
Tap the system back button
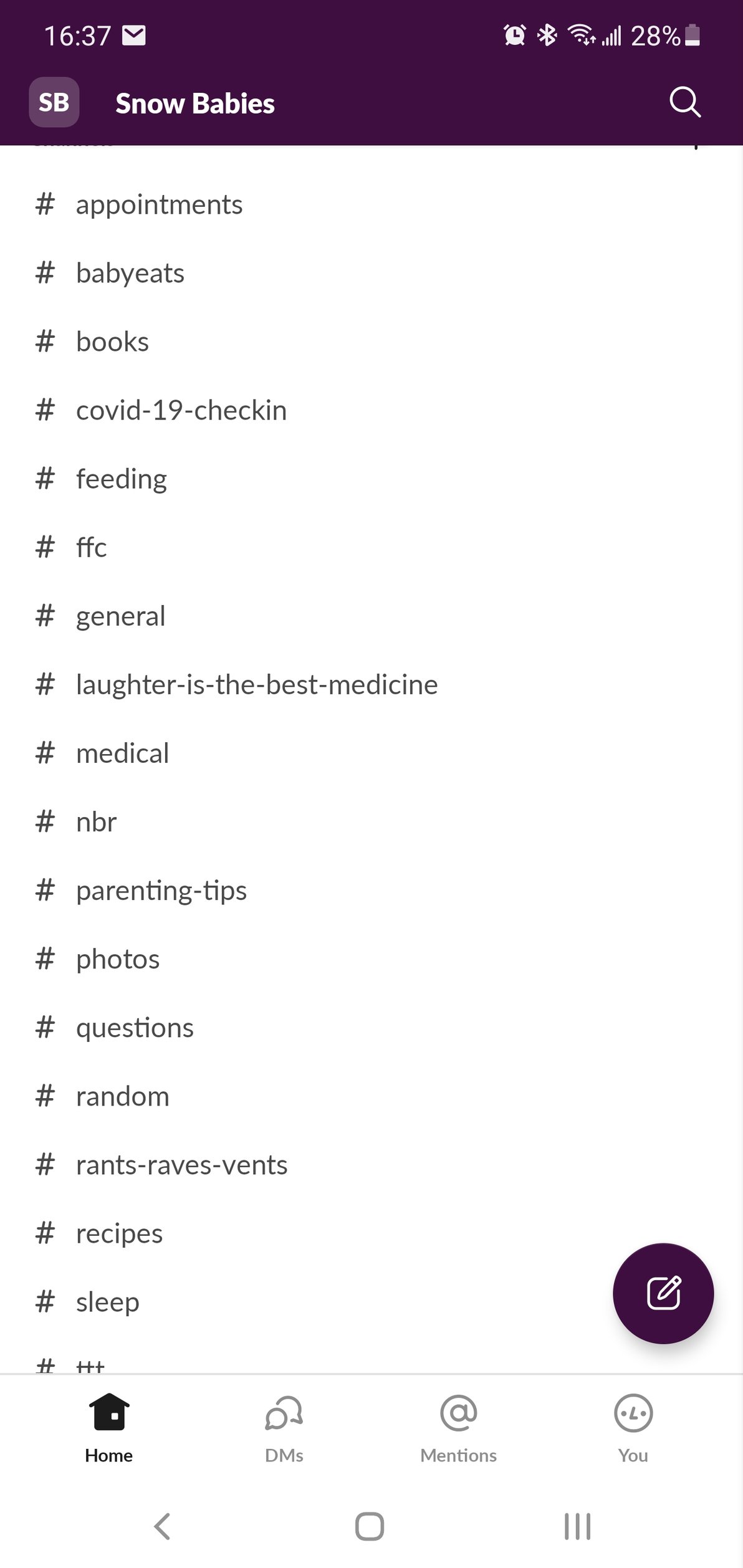point(162,1526)
